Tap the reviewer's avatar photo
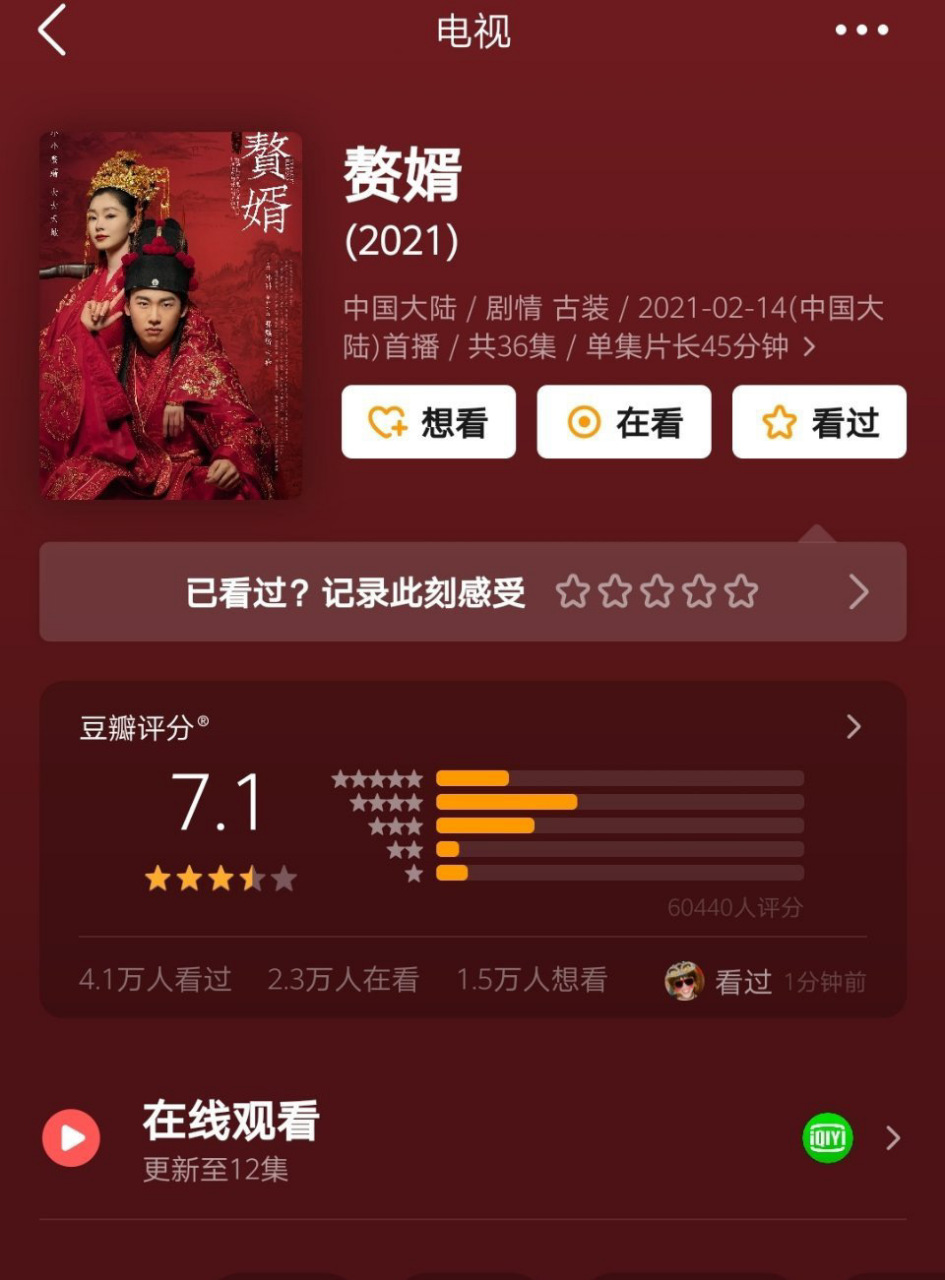 click(686, 981)
